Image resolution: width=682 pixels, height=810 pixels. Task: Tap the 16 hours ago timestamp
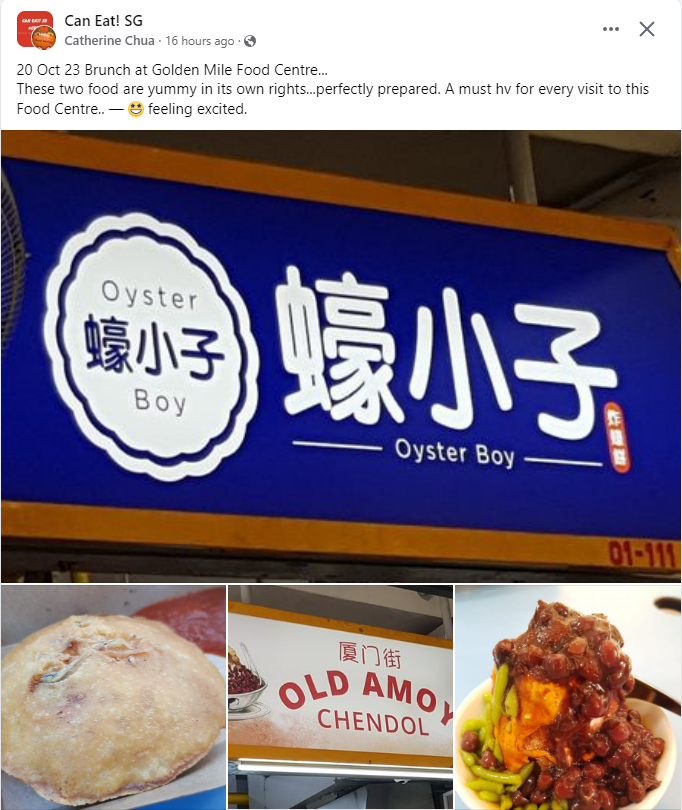pyautogui.click(x=199, y=41)
